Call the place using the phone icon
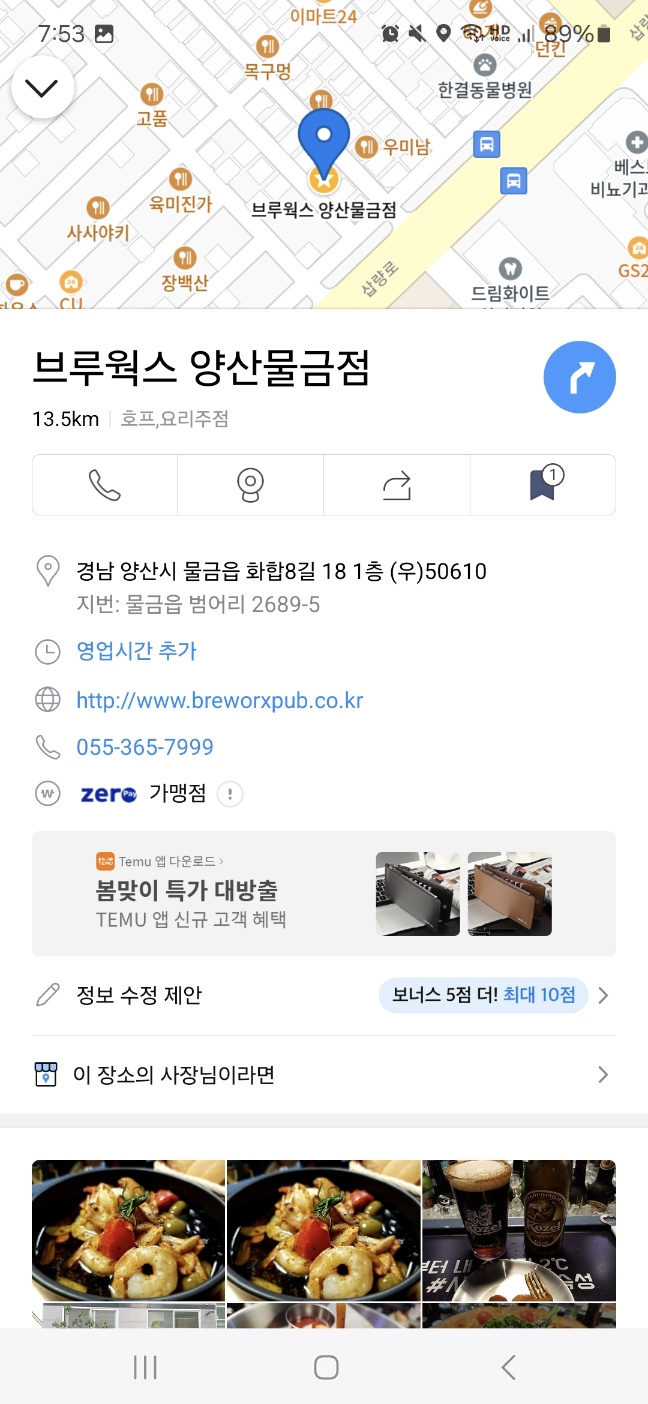This screenshot has height=1404, width=648. tap(105, 485)
